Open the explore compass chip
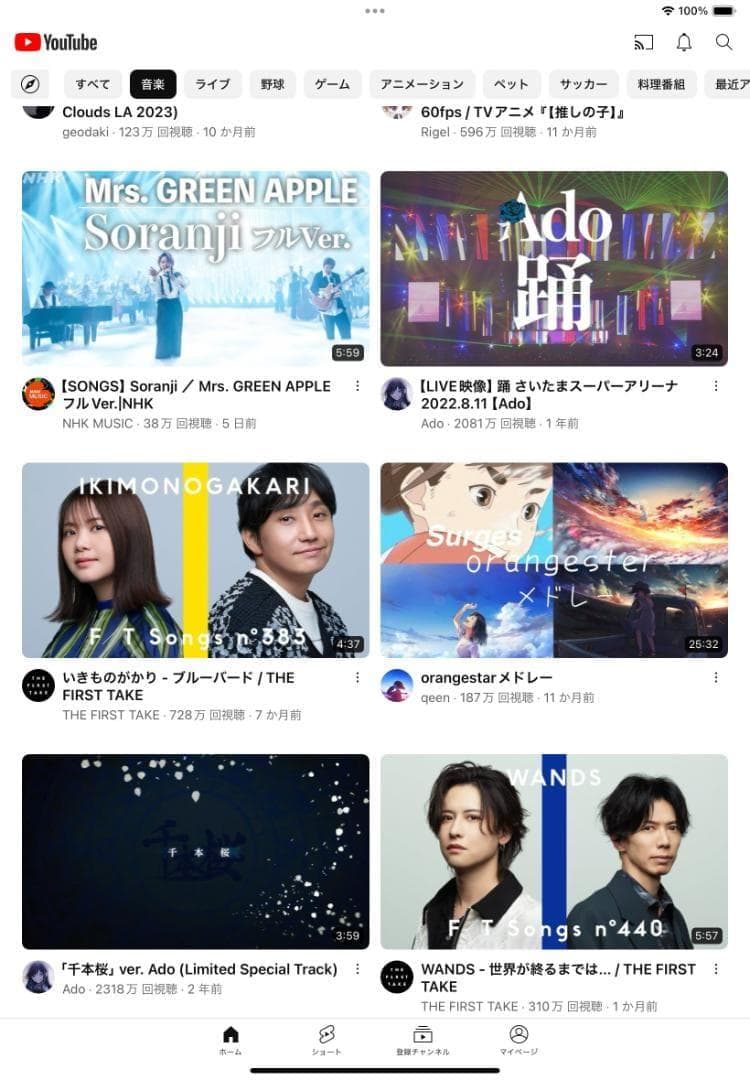Viewport: 750px width, 1080px height. coord(29,84)
